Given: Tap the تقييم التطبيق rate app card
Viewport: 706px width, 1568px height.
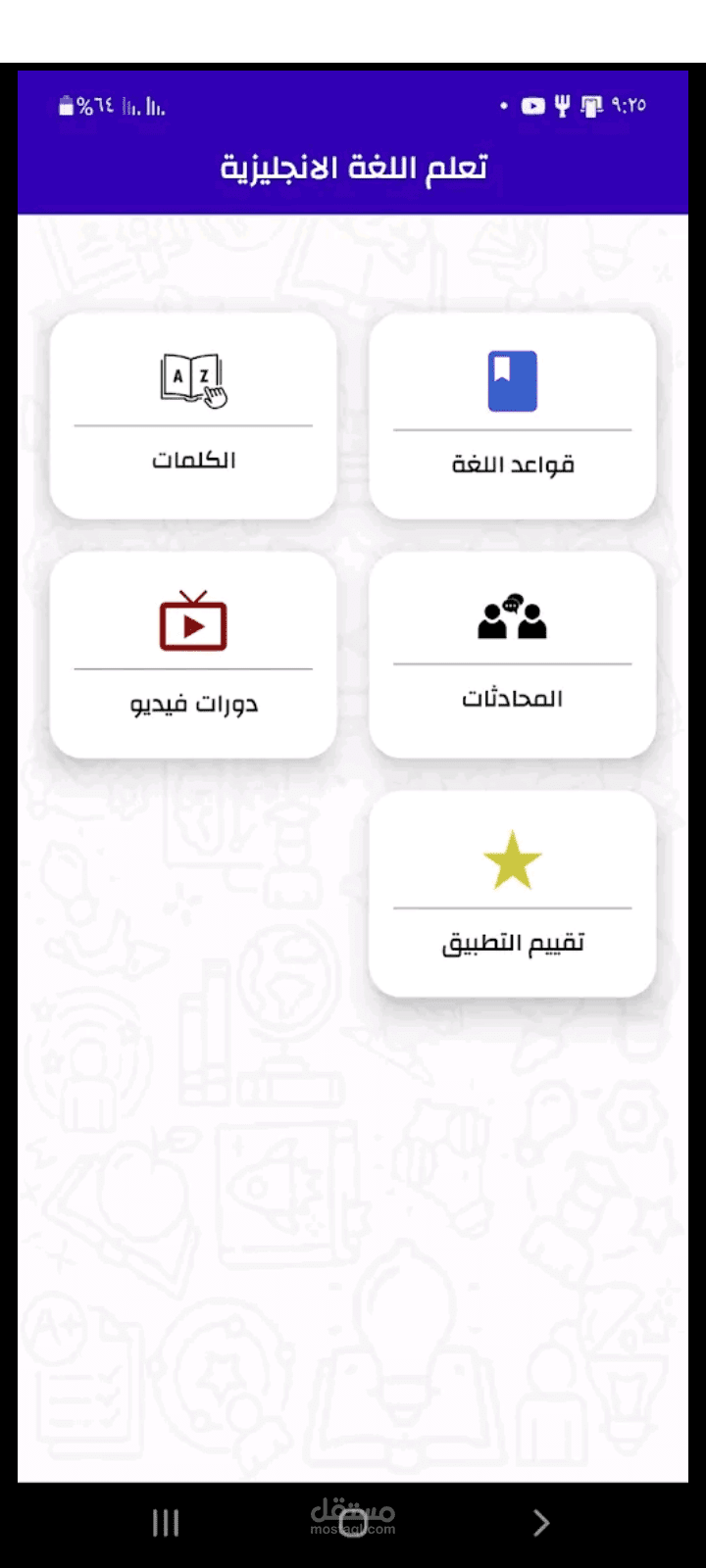Looking at the screenshot, I should coord(512,895).
